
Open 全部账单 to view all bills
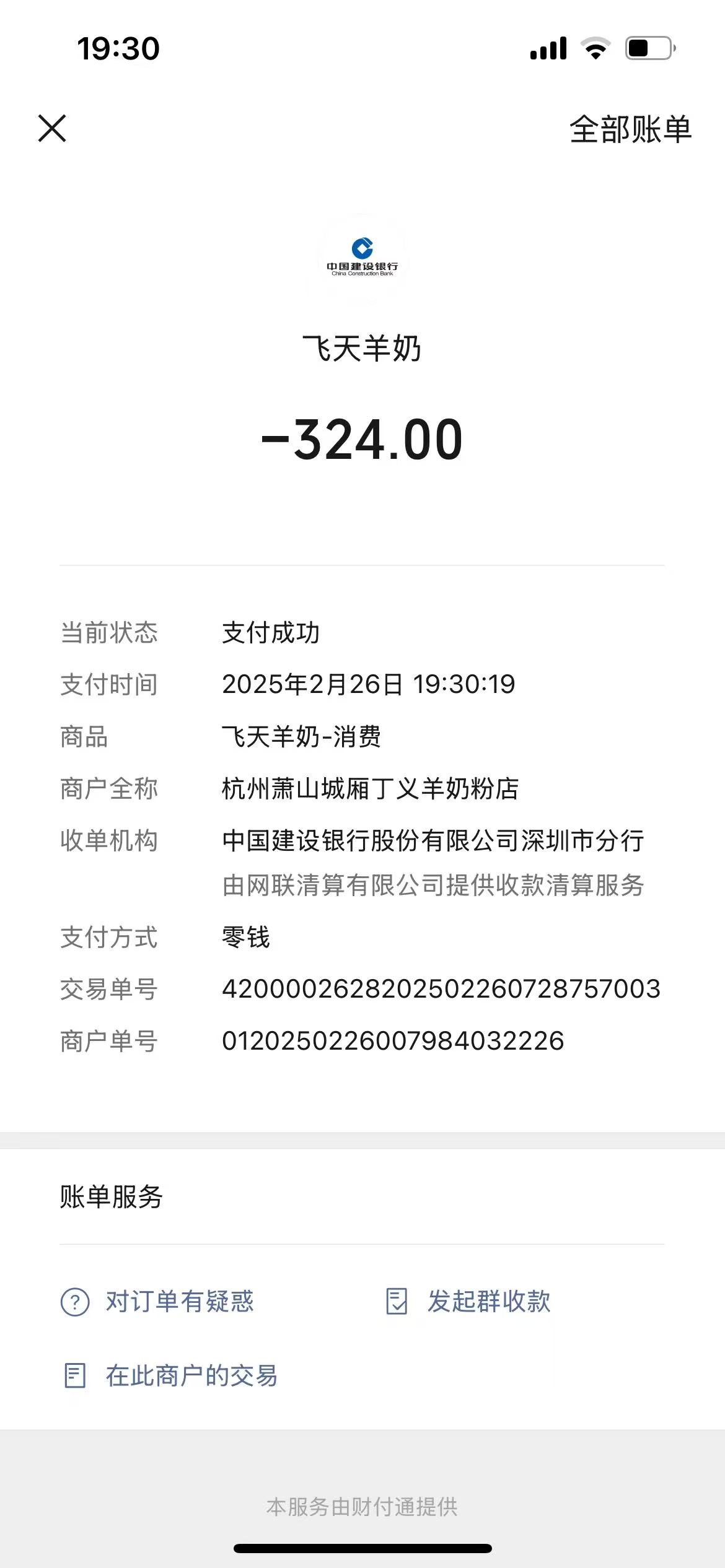tap(630, 129)
